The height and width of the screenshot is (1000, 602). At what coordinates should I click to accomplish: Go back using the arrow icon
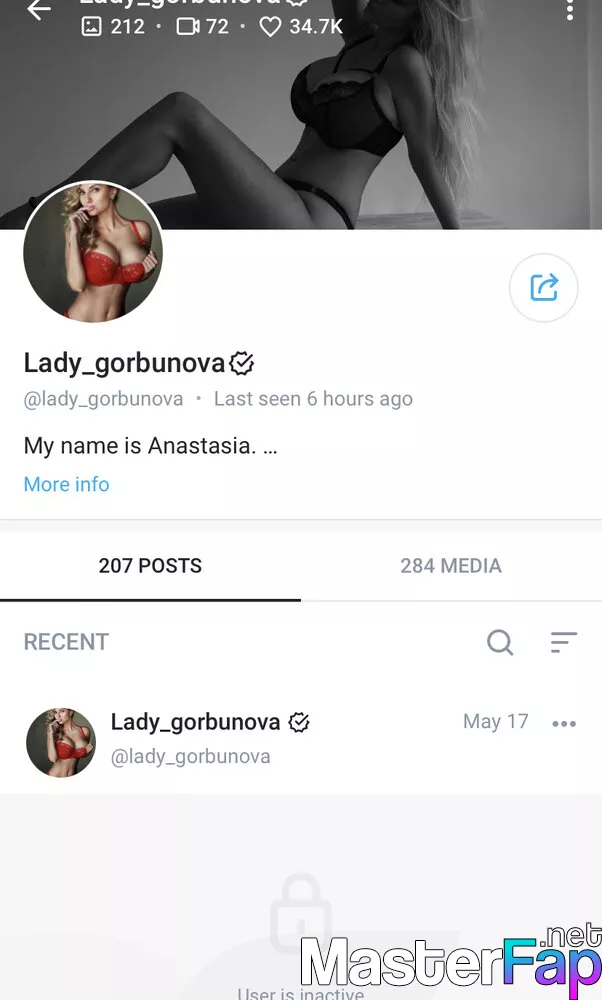pyautogui.click(x=38, y=11)
